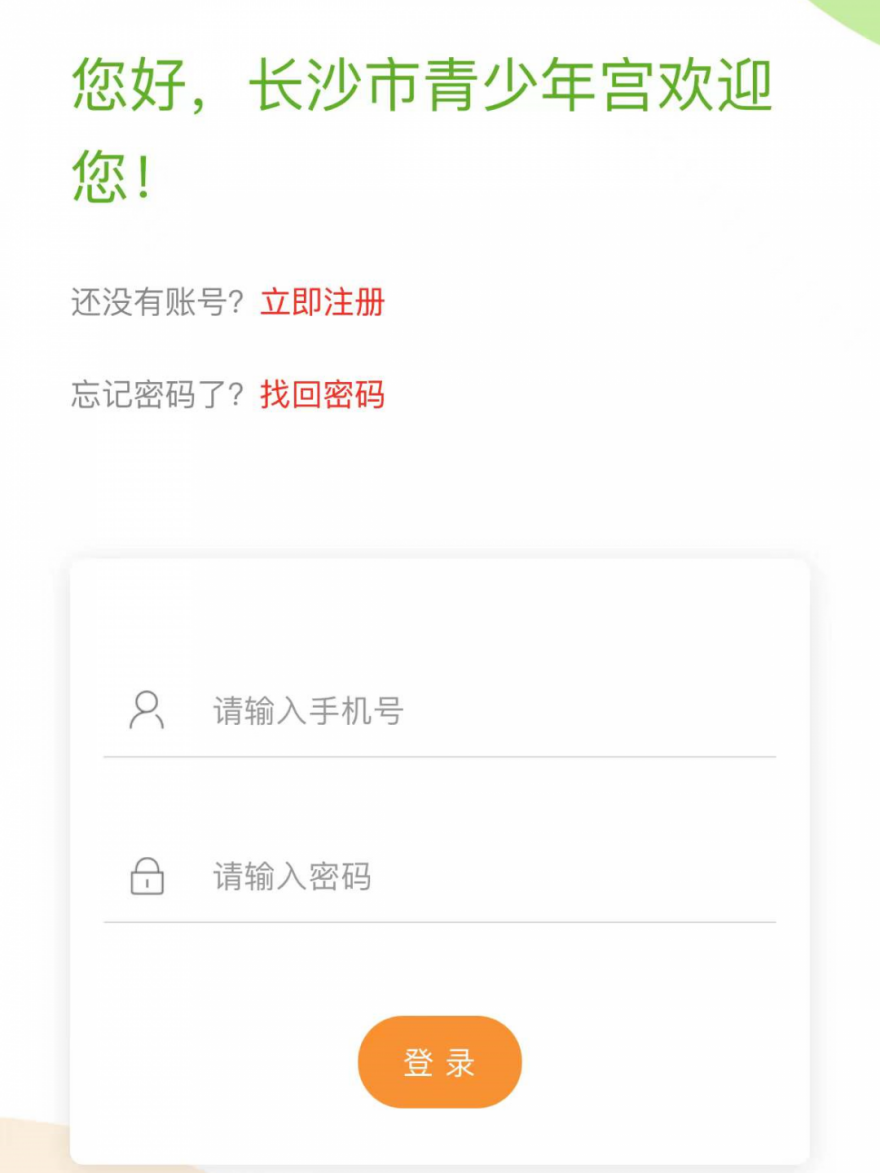Tap the orange 登录 login button
880x1173 pixels.
[x=439, y=1062]
